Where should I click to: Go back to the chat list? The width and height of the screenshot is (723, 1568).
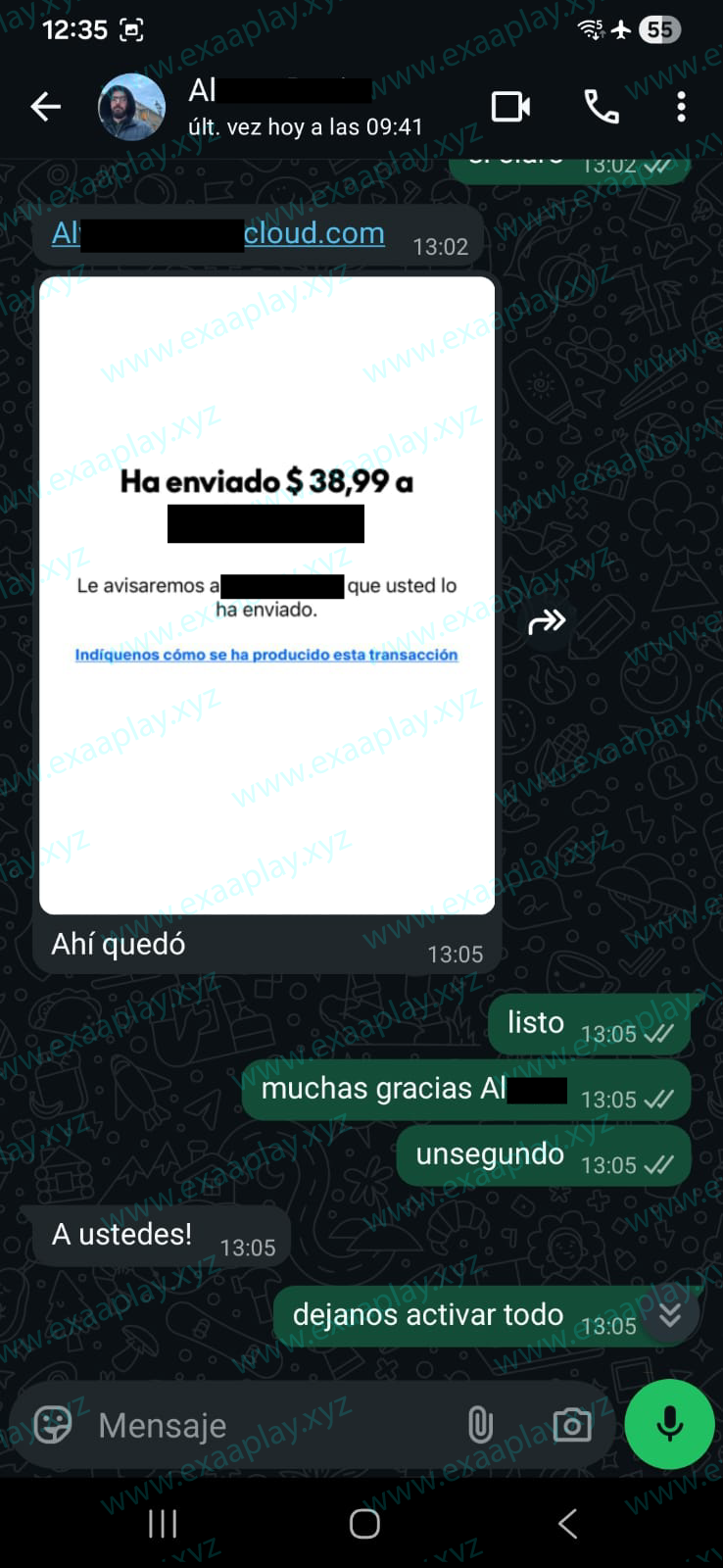coord(45,107)
